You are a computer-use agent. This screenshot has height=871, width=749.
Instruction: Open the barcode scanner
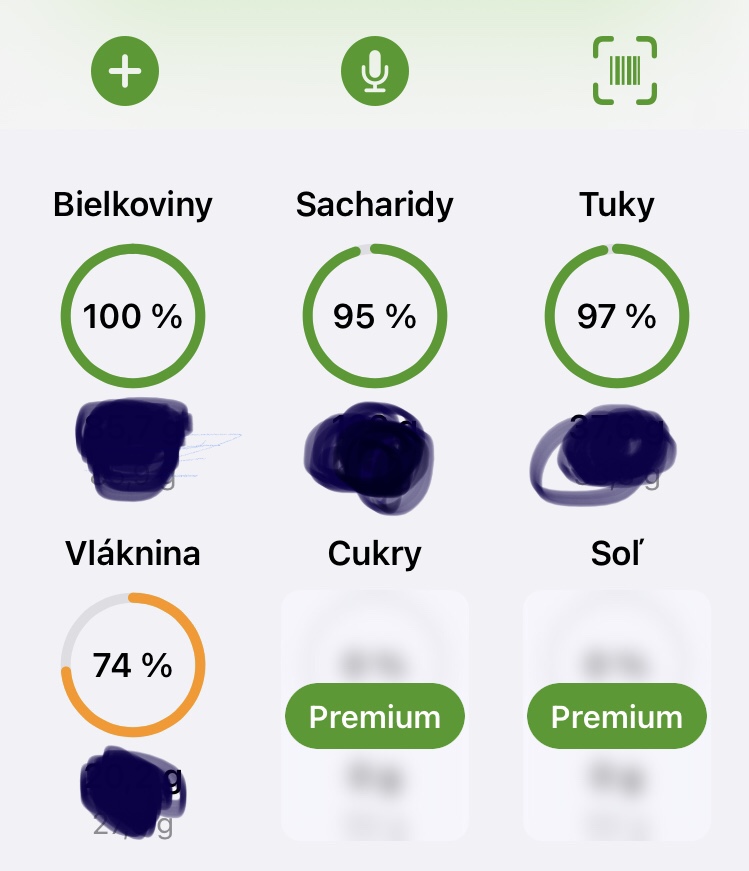tap(625, 71)
